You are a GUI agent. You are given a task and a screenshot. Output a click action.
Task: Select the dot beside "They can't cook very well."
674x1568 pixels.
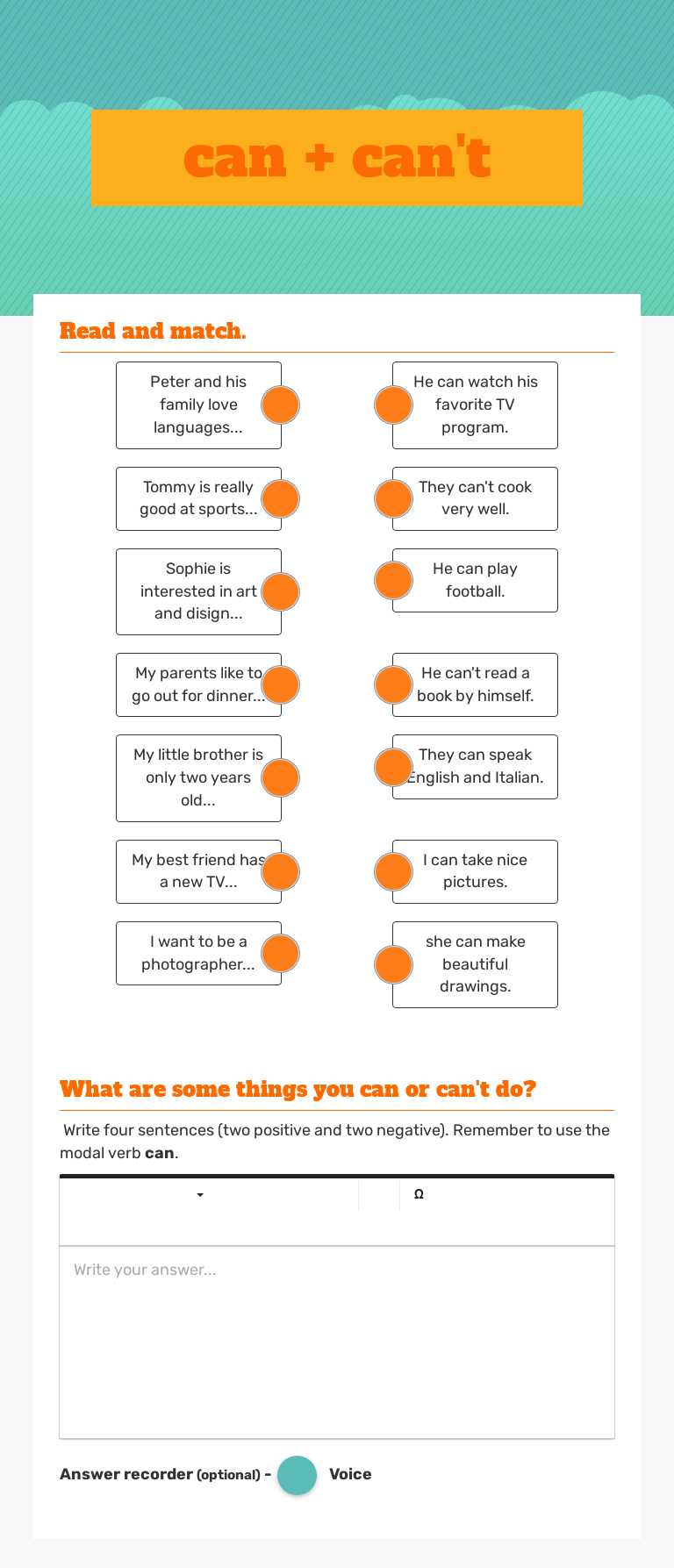[x=393, y=498]
